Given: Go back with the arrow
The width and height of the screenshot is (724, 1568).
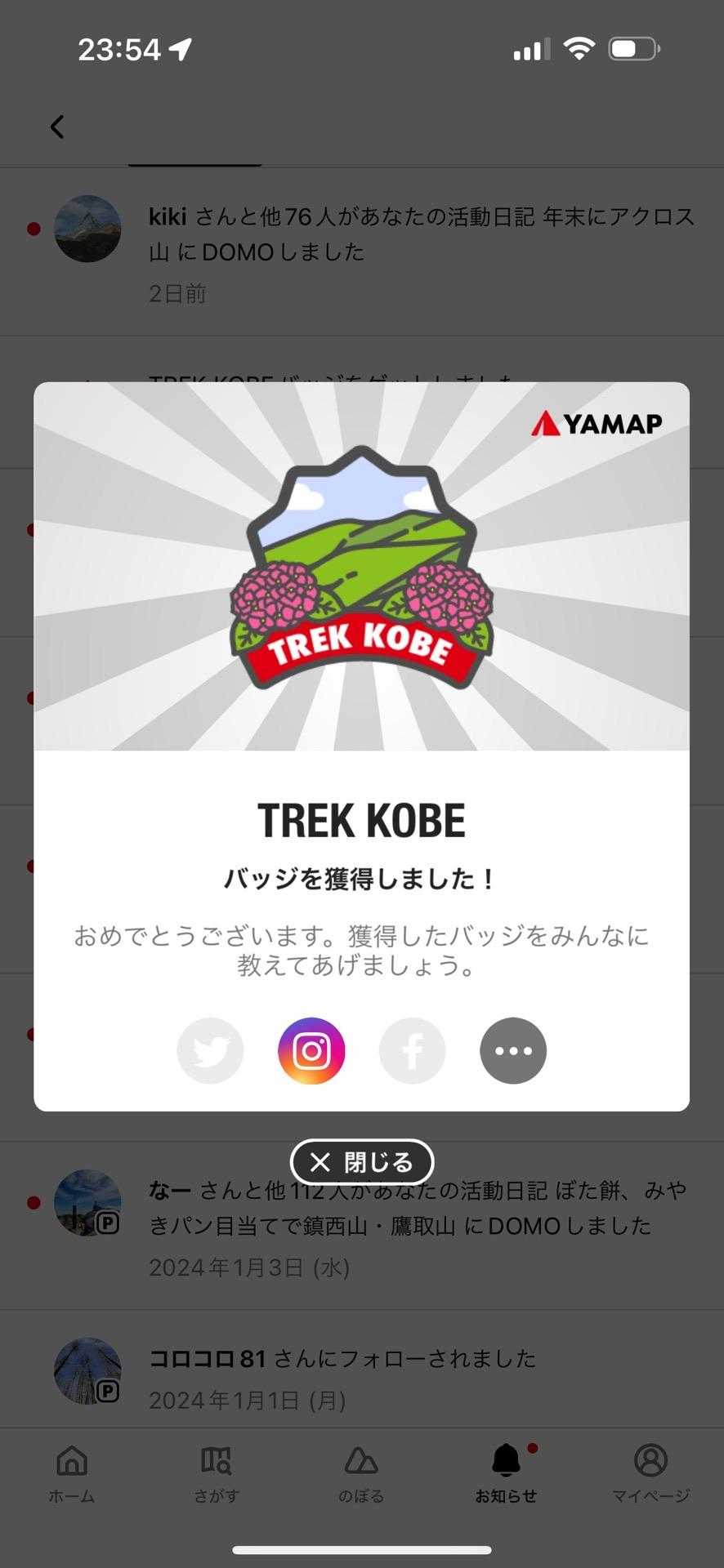Looking at the screenshot, I should pyautogui.click(x=57, y=127).
